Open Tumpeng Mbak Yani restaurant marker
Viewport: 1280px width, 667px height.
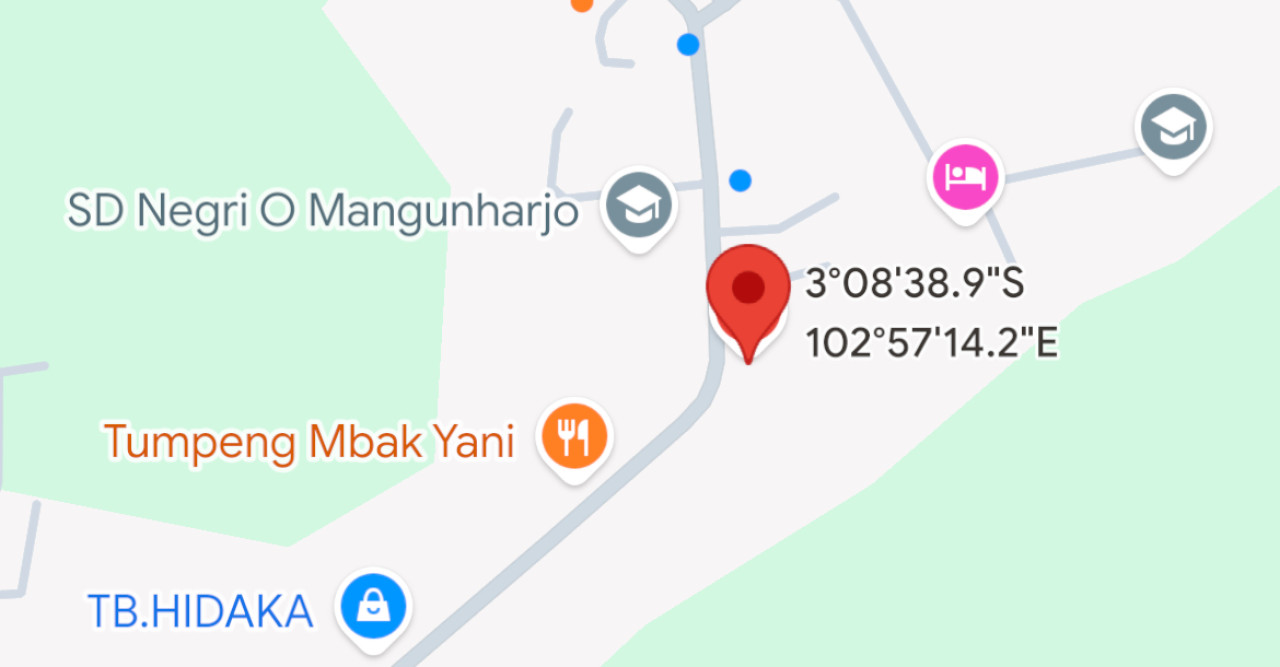(574, 438)
